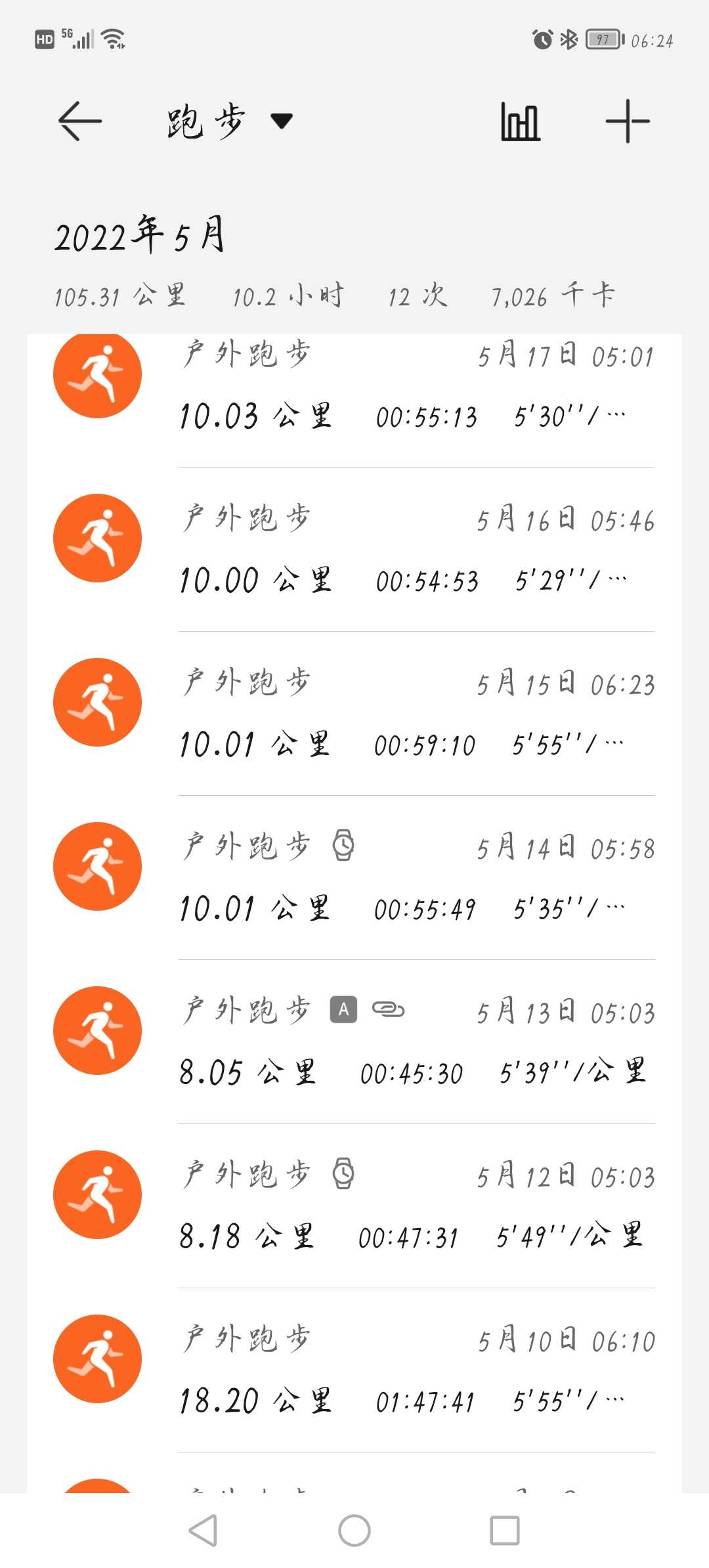
Task: View the 5月15日 06:23 run details
Action: click(x=354, y=714)
